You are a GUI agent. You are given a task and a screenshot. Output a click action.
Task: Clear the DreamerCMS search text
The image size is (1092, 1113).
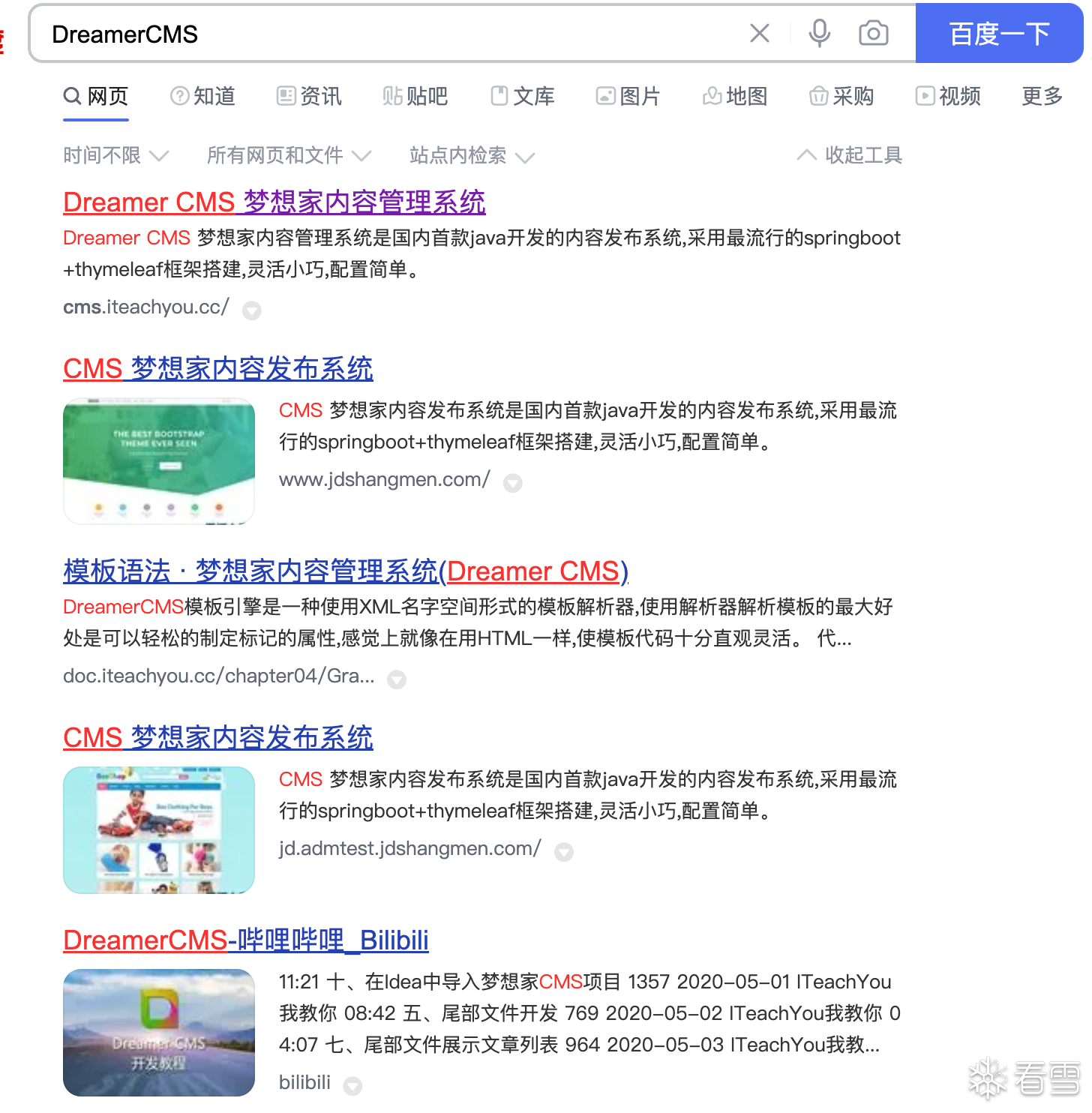coord(759,33)
